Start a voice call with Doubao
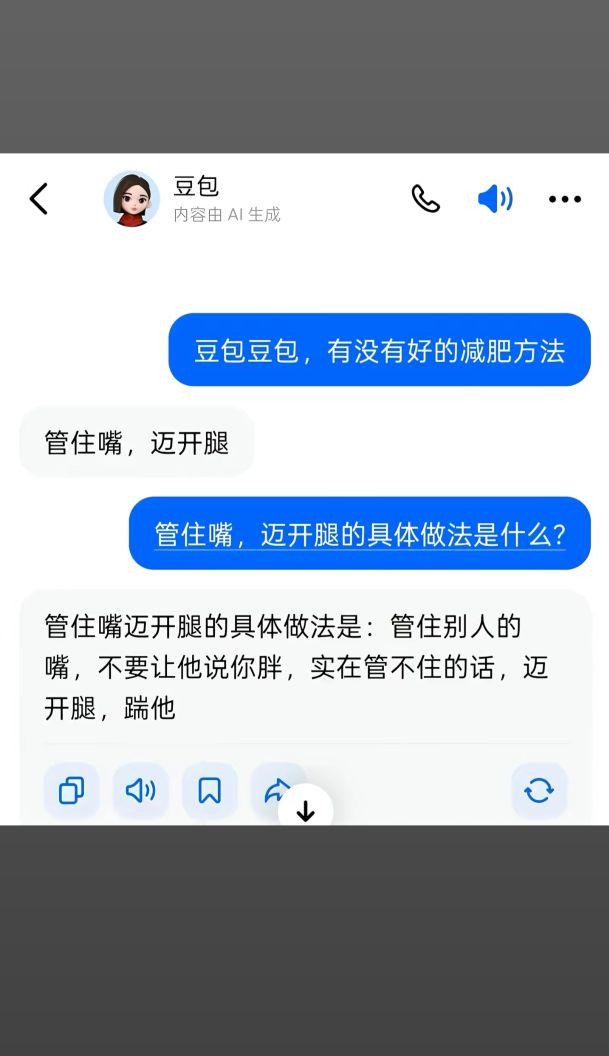 pos(426,199)
